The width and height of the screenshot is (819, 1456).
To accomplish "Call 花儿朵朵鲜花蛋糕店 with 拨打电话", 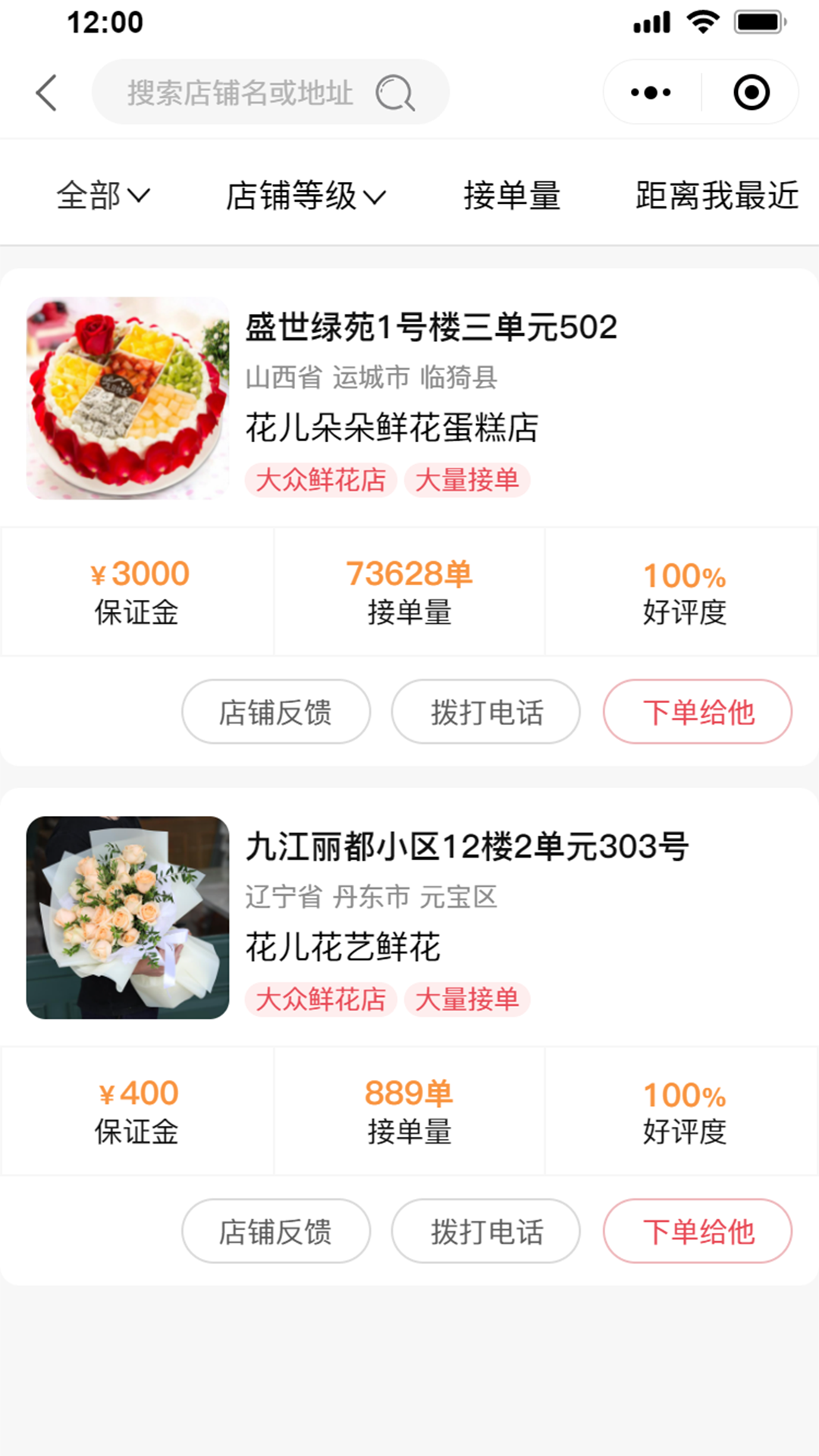I will 486,712.
